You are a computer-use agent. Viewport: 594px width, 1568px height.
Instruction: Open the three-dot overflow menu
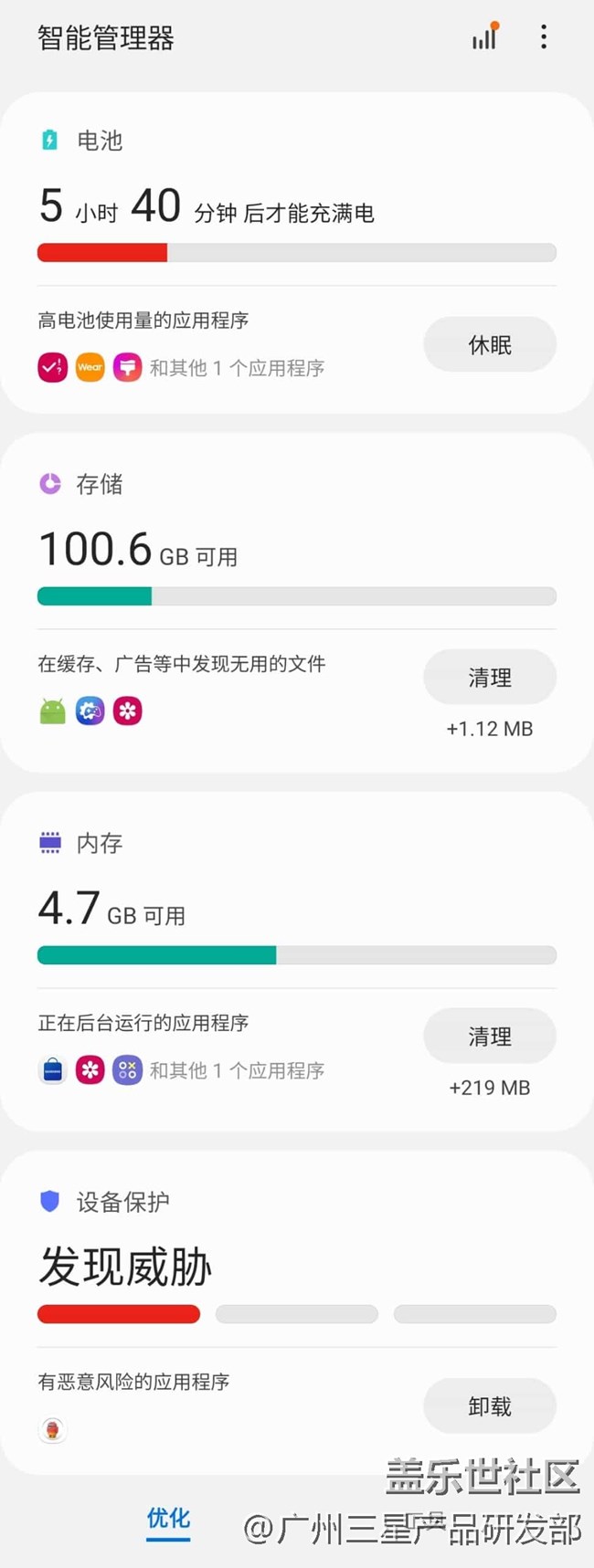pos(544,37)
